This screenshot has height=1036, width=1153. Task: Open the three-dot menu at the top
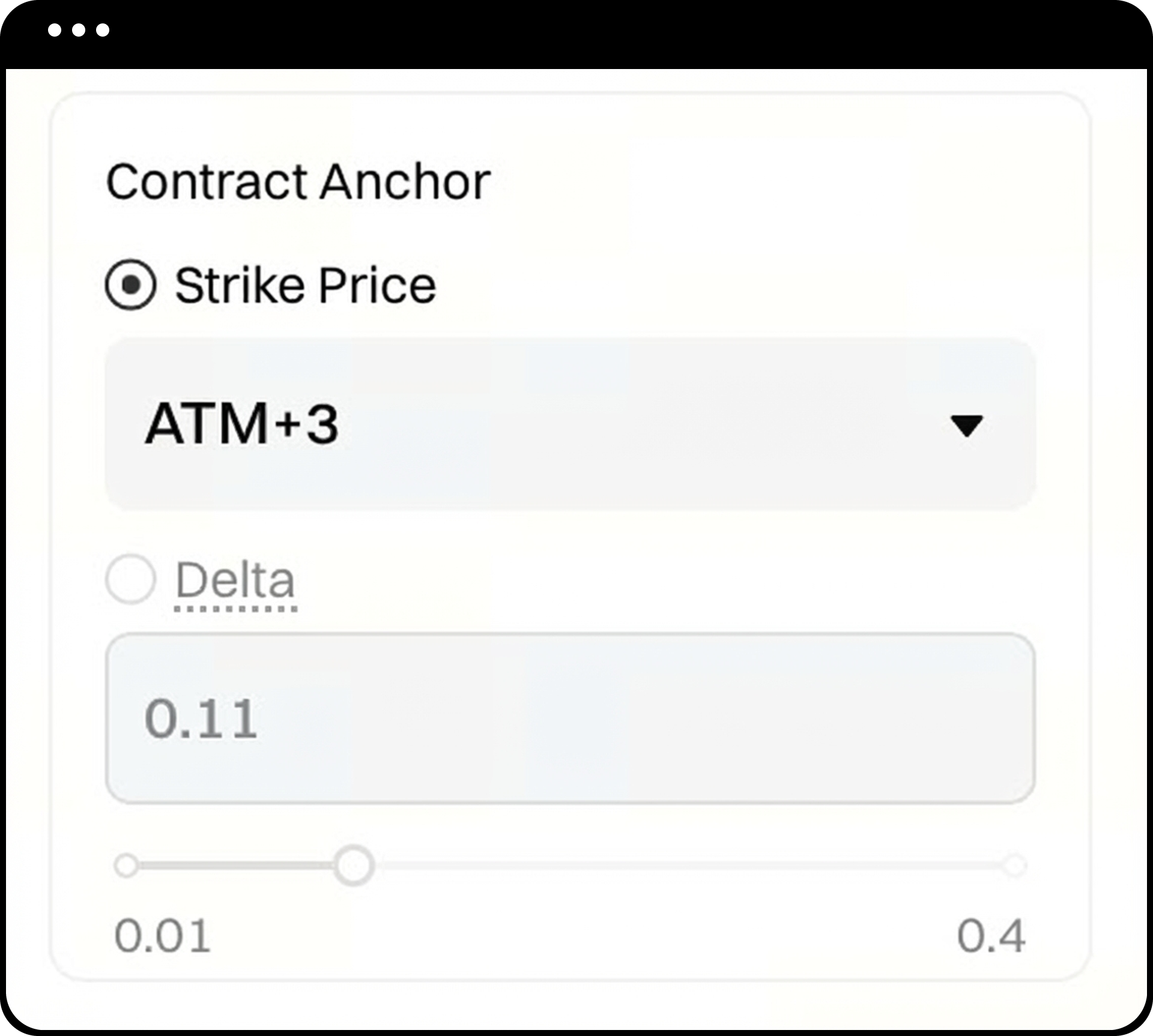point(79,30)
